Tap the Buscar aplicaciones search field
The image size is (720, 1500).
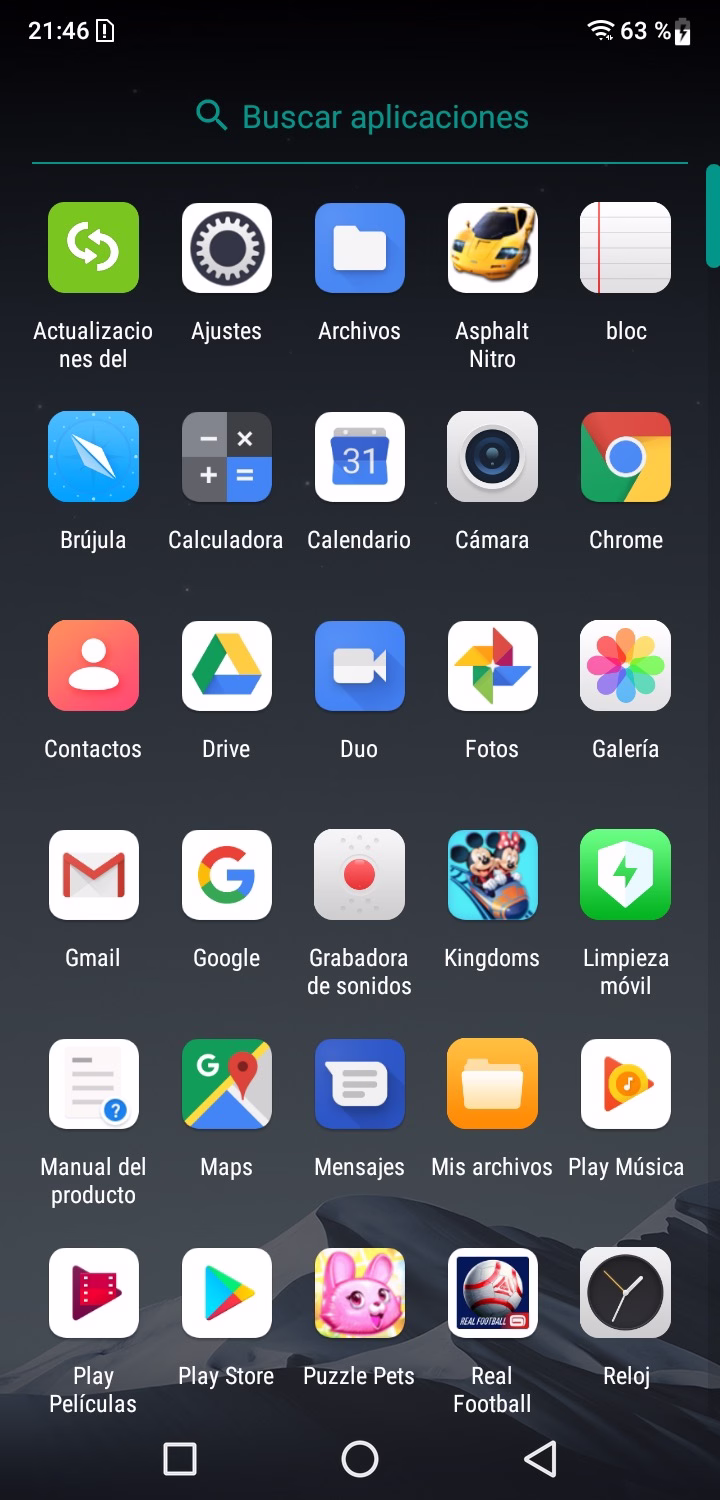pos(360,117)
